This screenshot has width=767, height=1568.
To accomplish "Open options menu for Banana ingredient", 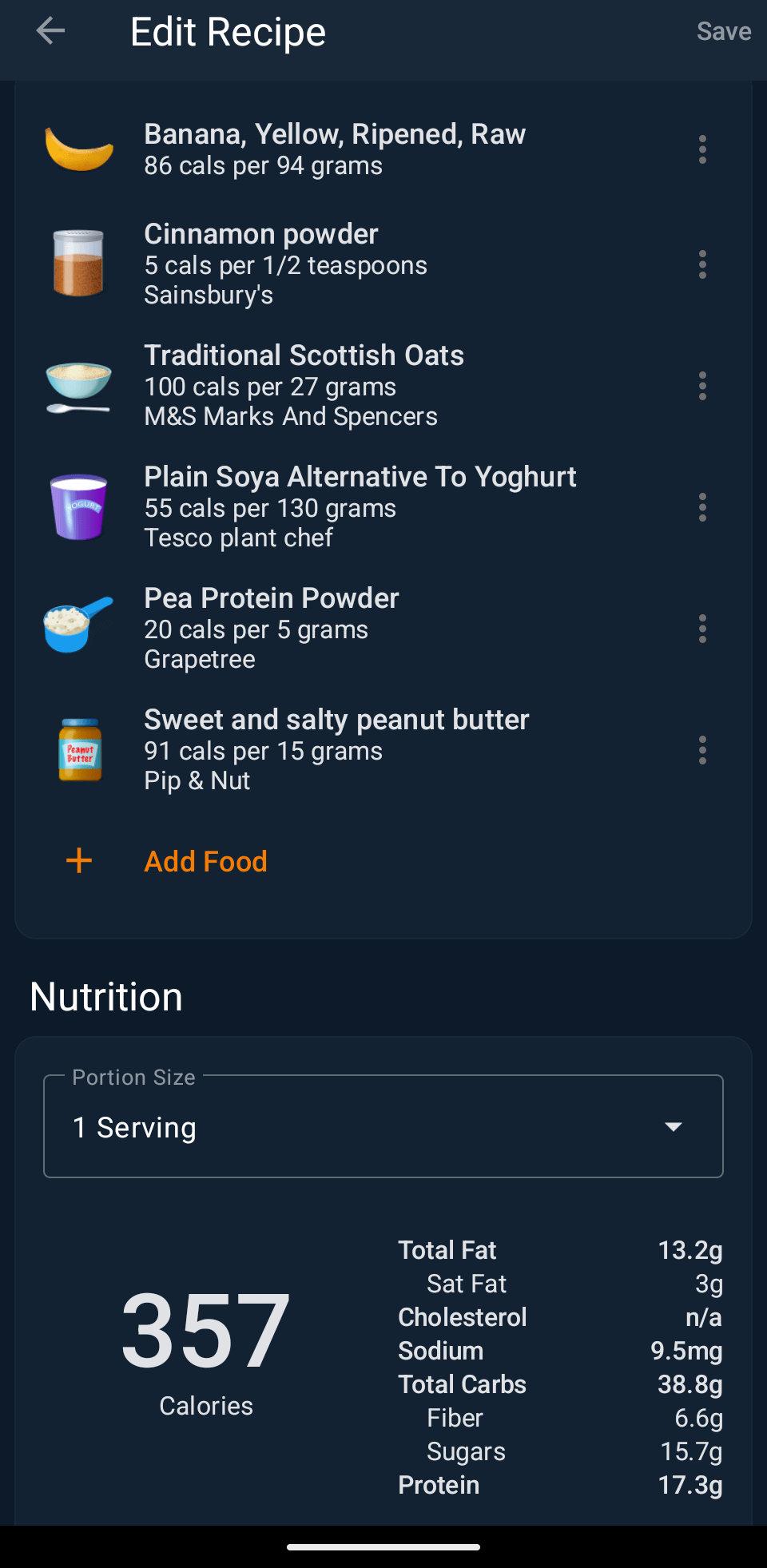I will point(702,149).
